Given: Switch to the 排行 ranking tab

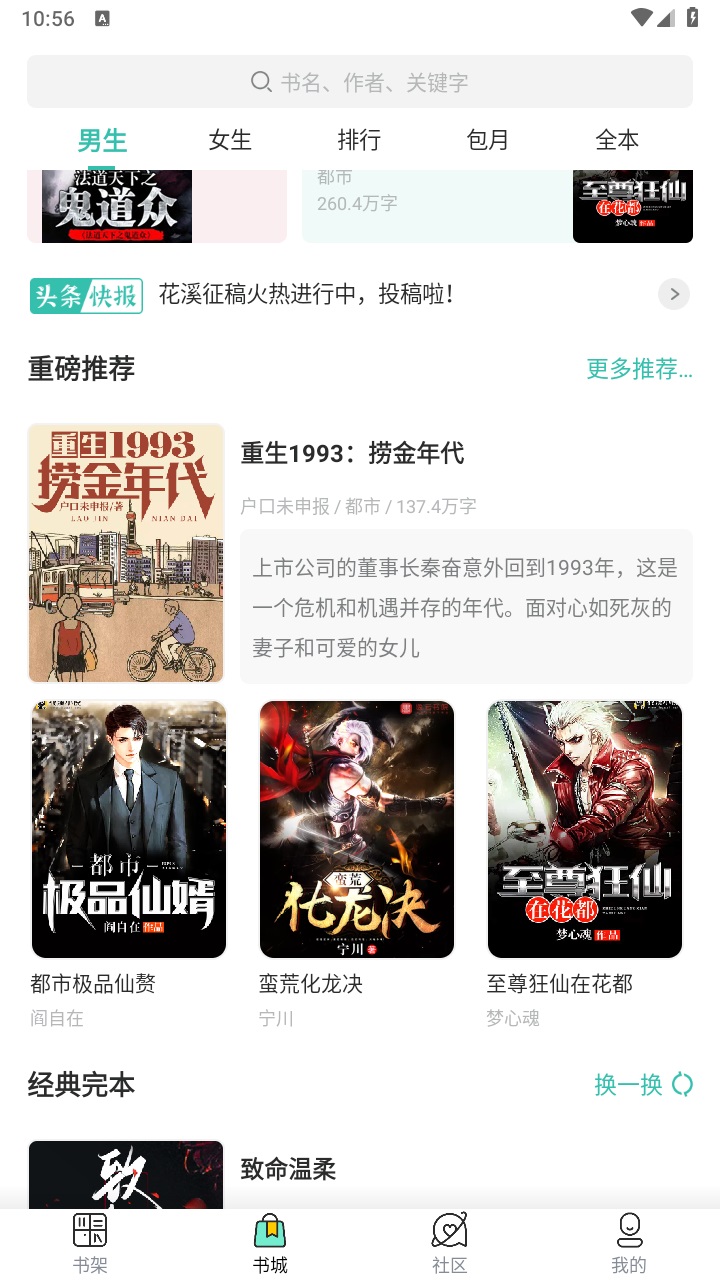Looking at the screenshot, I should 359,140.
